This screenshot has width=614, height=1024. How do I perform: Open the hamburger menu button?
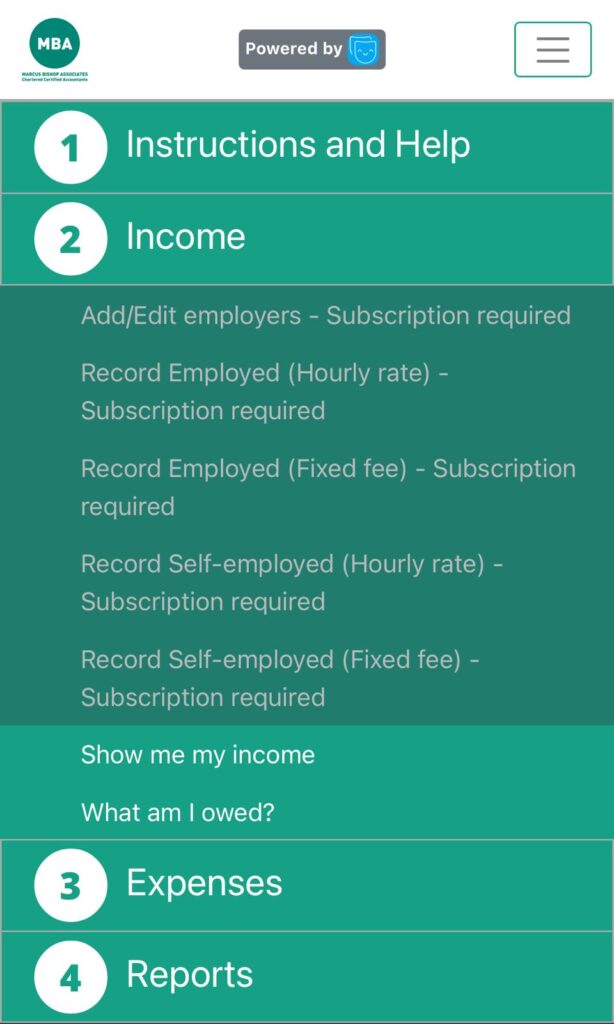(552, 49)
